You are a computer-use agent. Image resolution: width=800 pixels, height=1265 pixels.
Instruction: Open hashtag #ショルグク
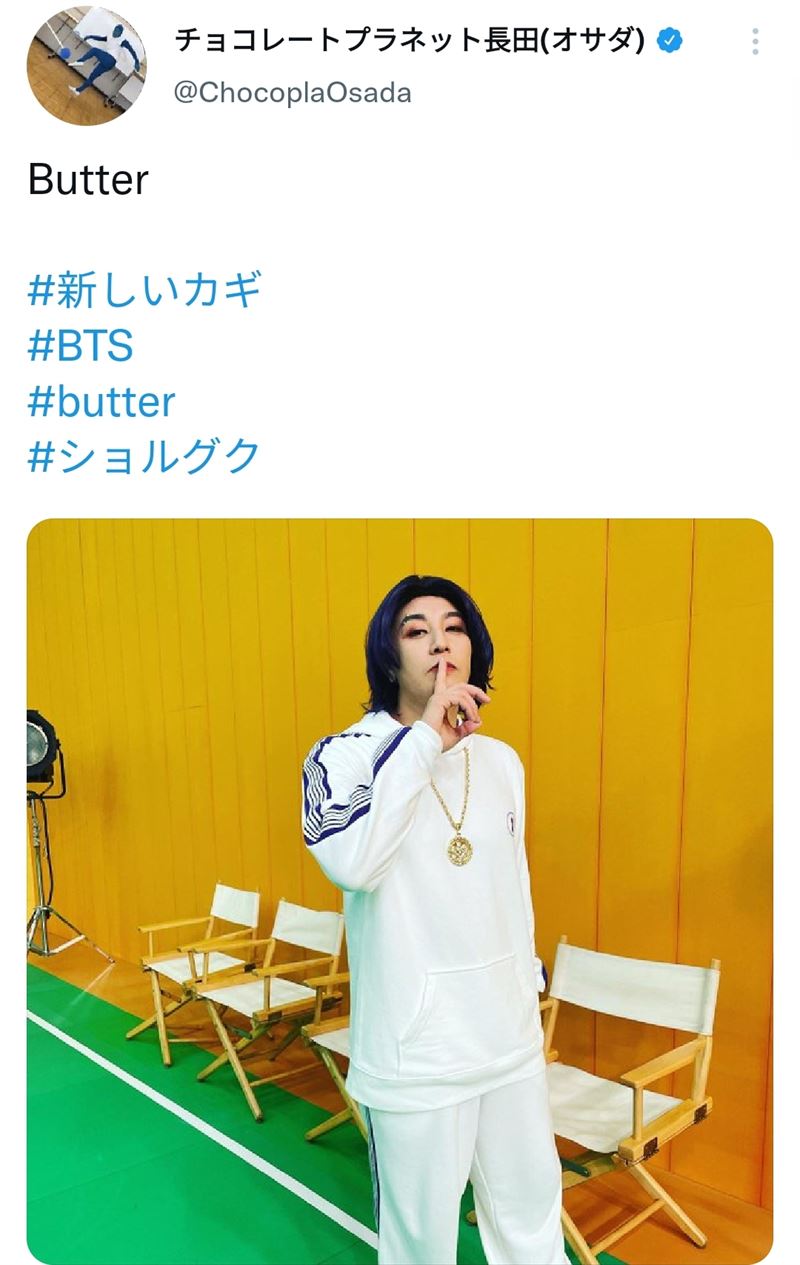coord(145,456)
